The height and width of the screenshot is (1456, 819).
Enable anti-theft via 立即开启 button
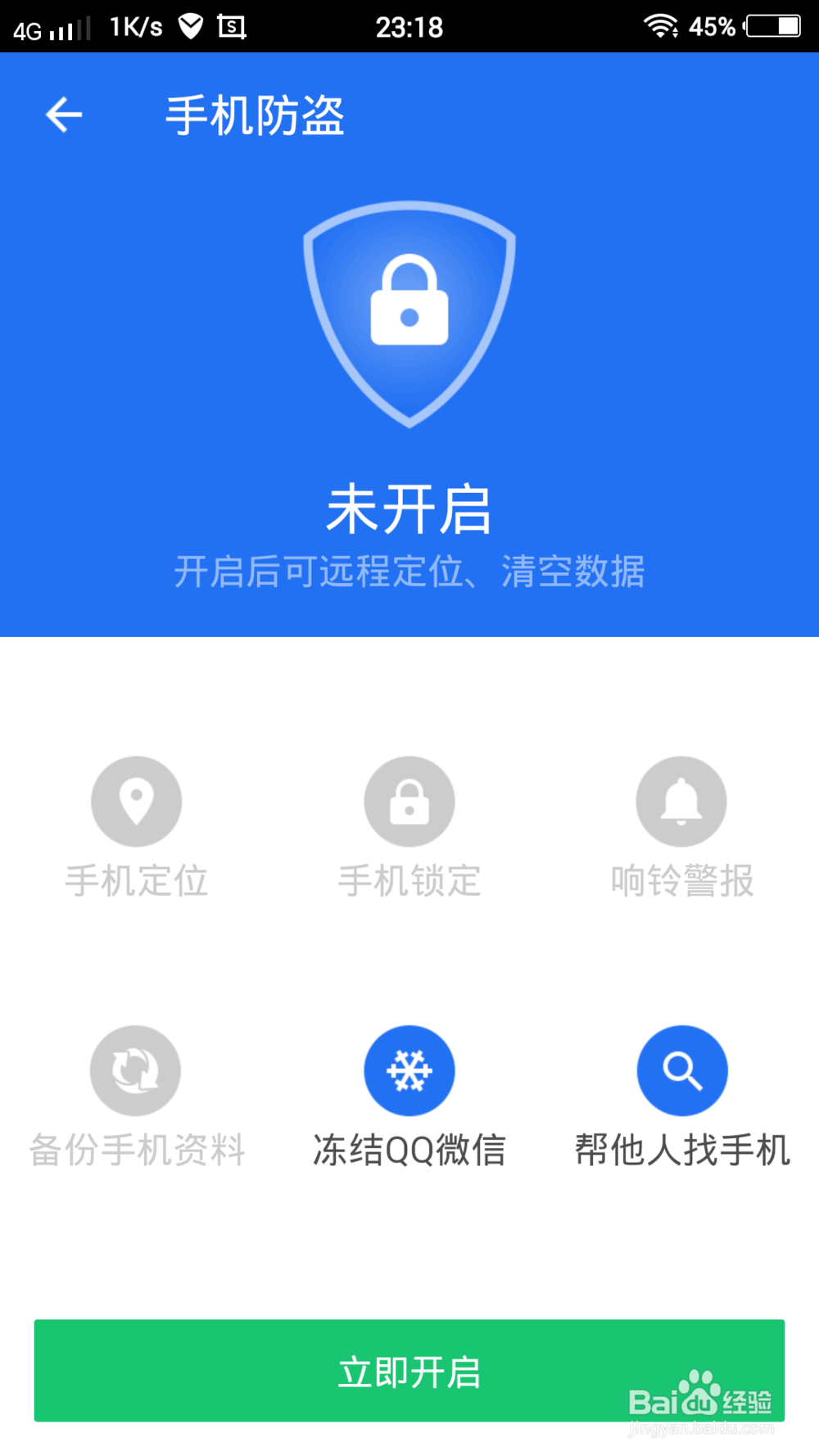tap(409, 1371)
